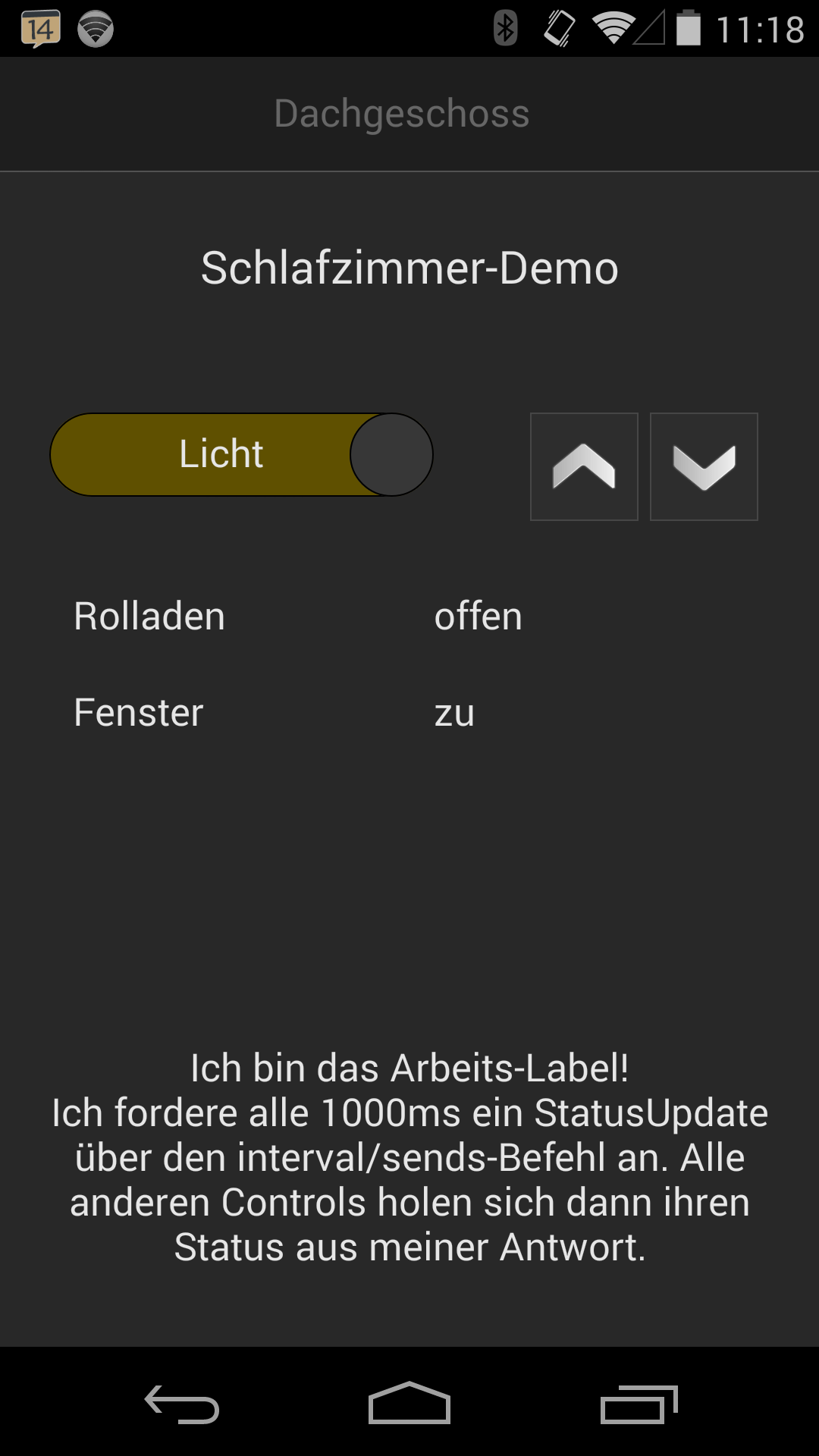The height and width of the screenshot is (1456, 819).
Task: Lower the shutter with the down arrow
Action: (704, 466)
